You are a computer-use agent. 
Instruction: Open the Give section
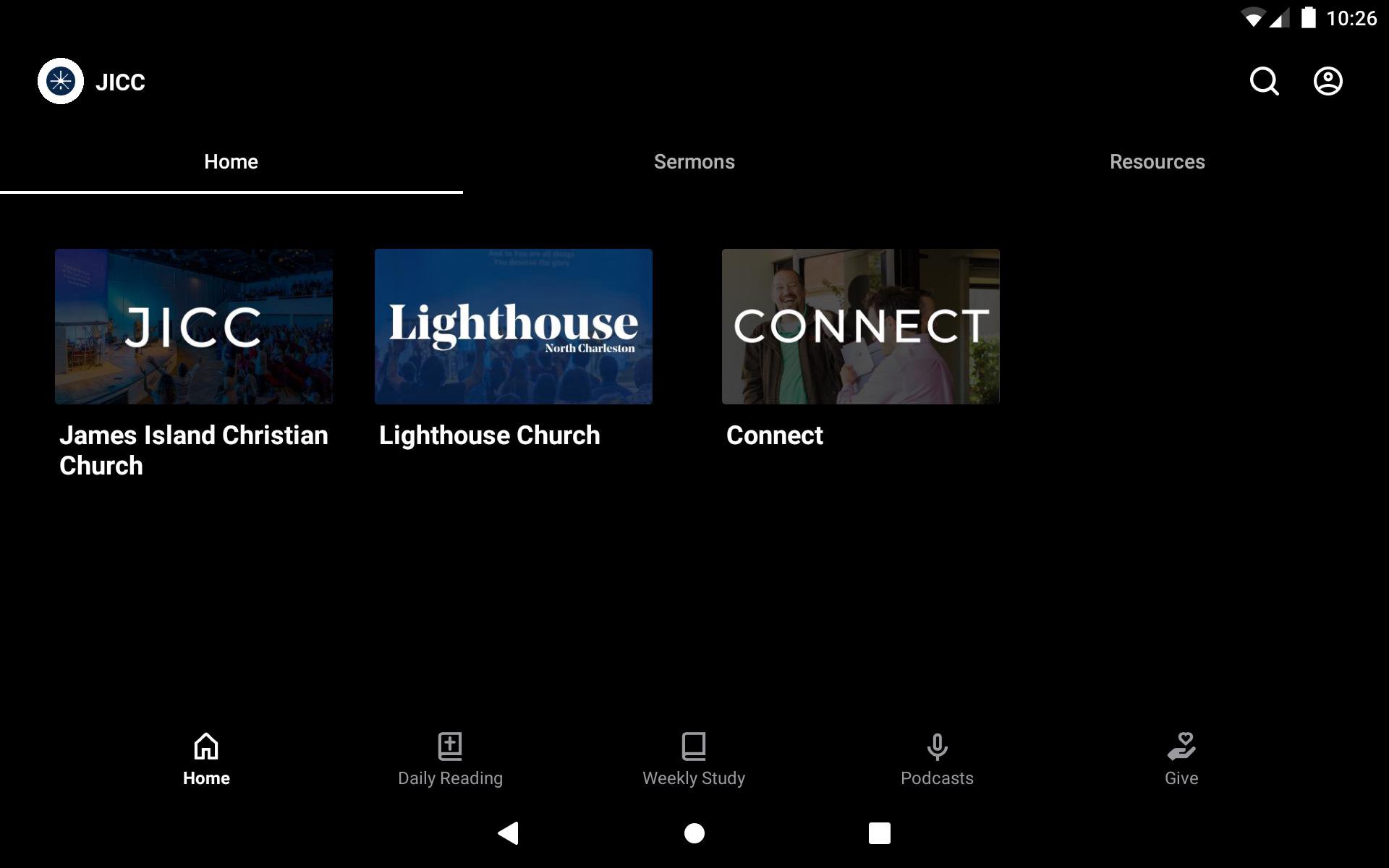(1181, 758)
